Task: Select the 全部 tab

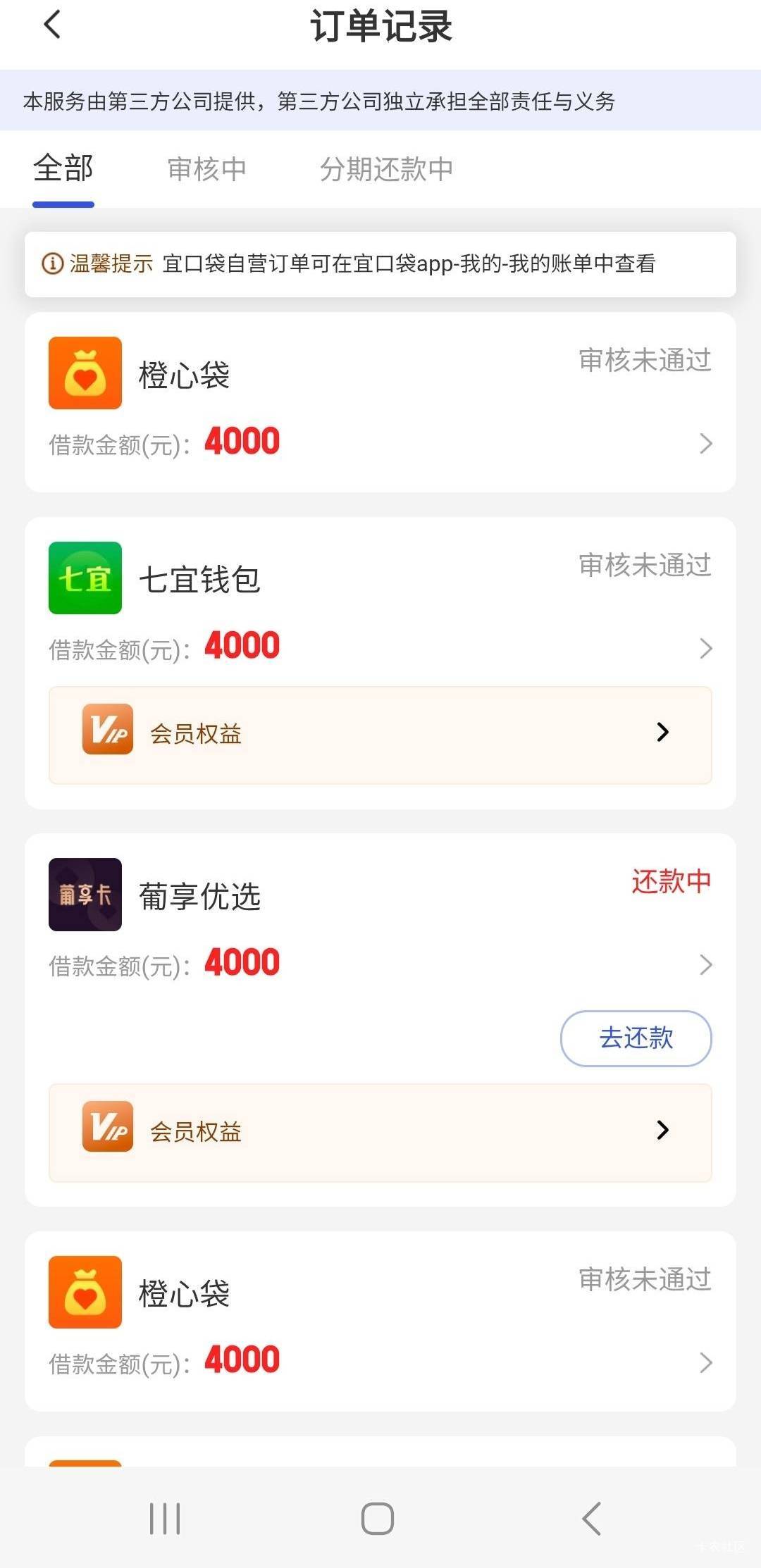Action: tap(63, 169)
